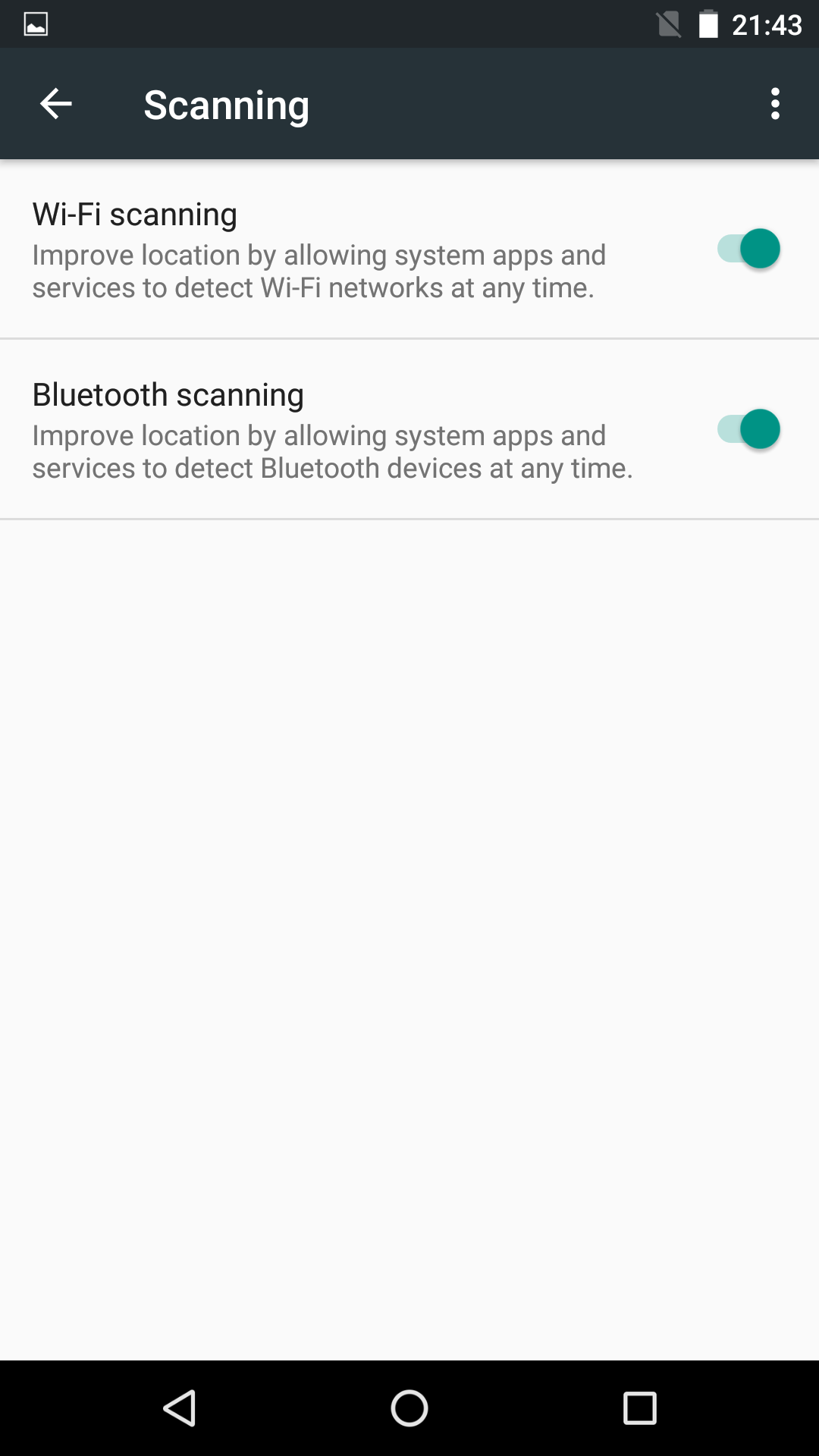819x1456 pixels.
Task: Tap the system home button
Action: [409, 1408]
